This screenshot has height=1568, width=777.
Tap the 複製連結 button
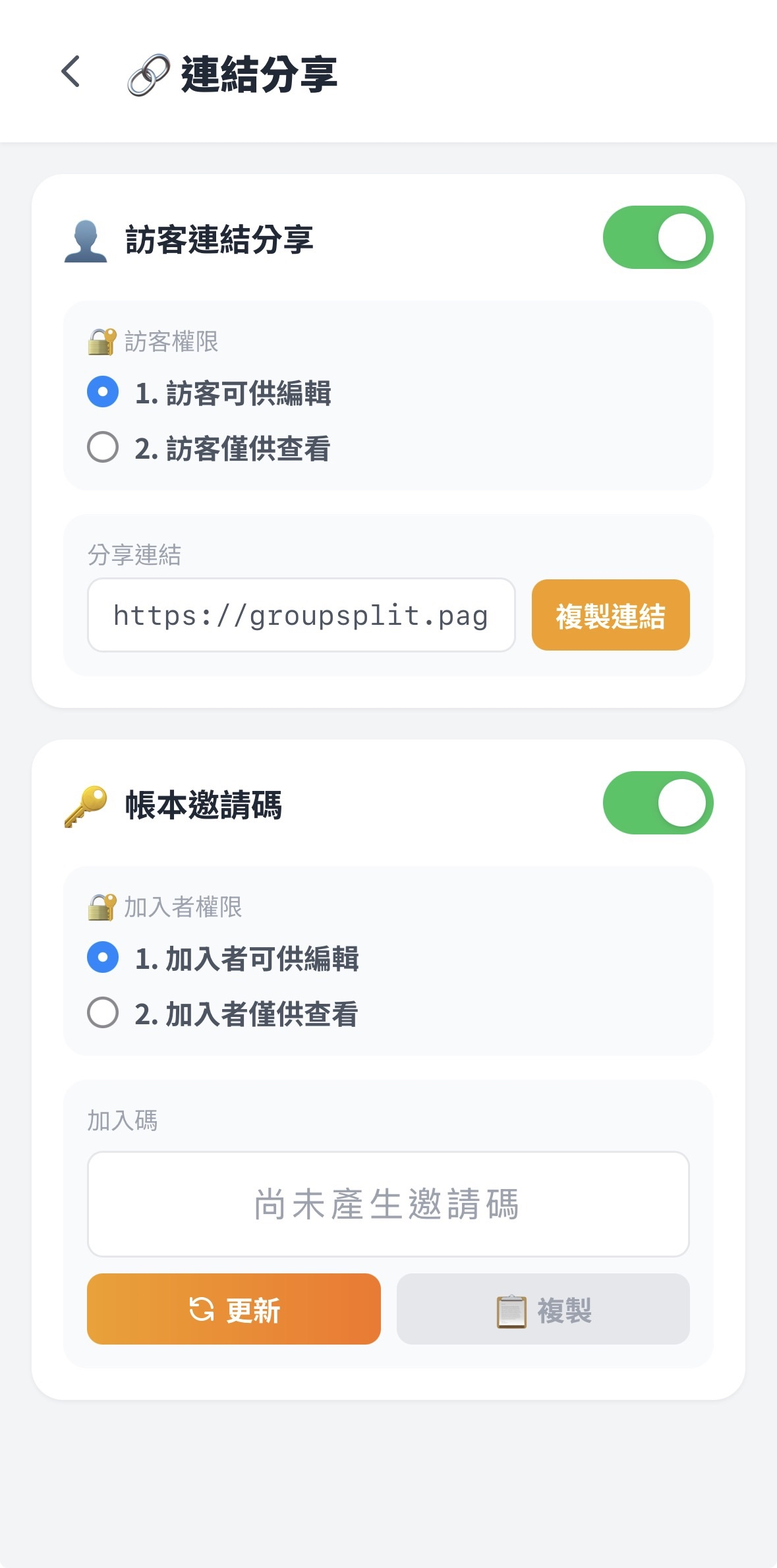click(x=610, y=615)
